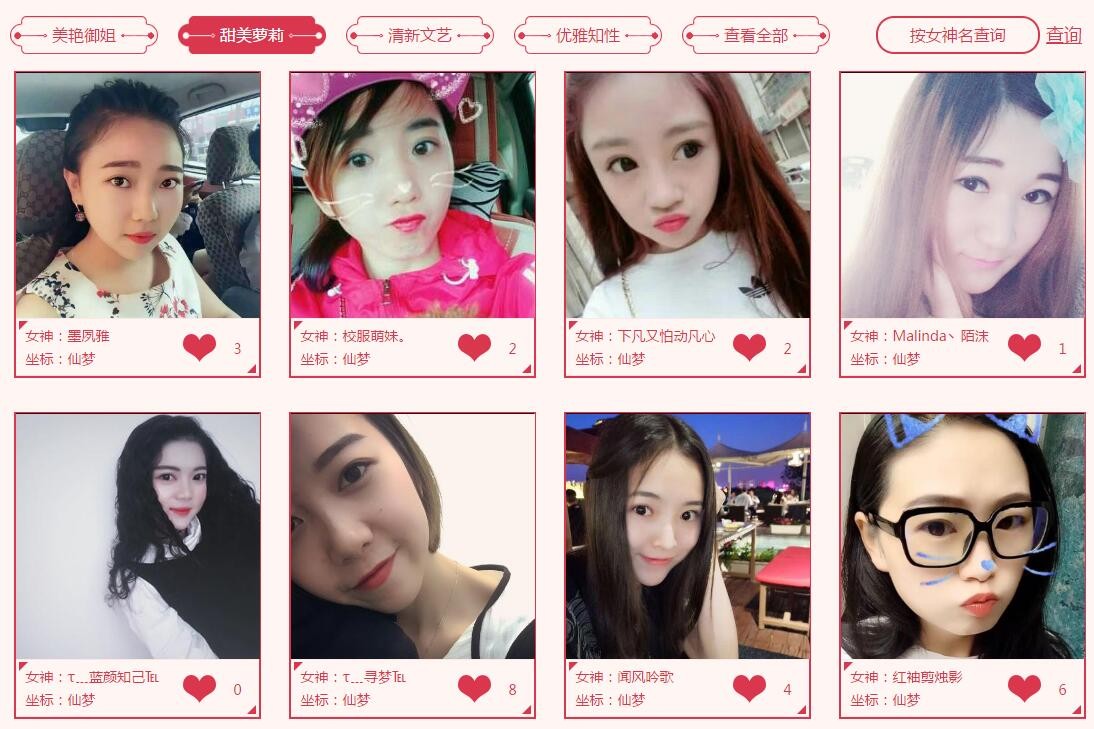
Task: Focus the 按女神名查询 search field
Action: (957, 35)
